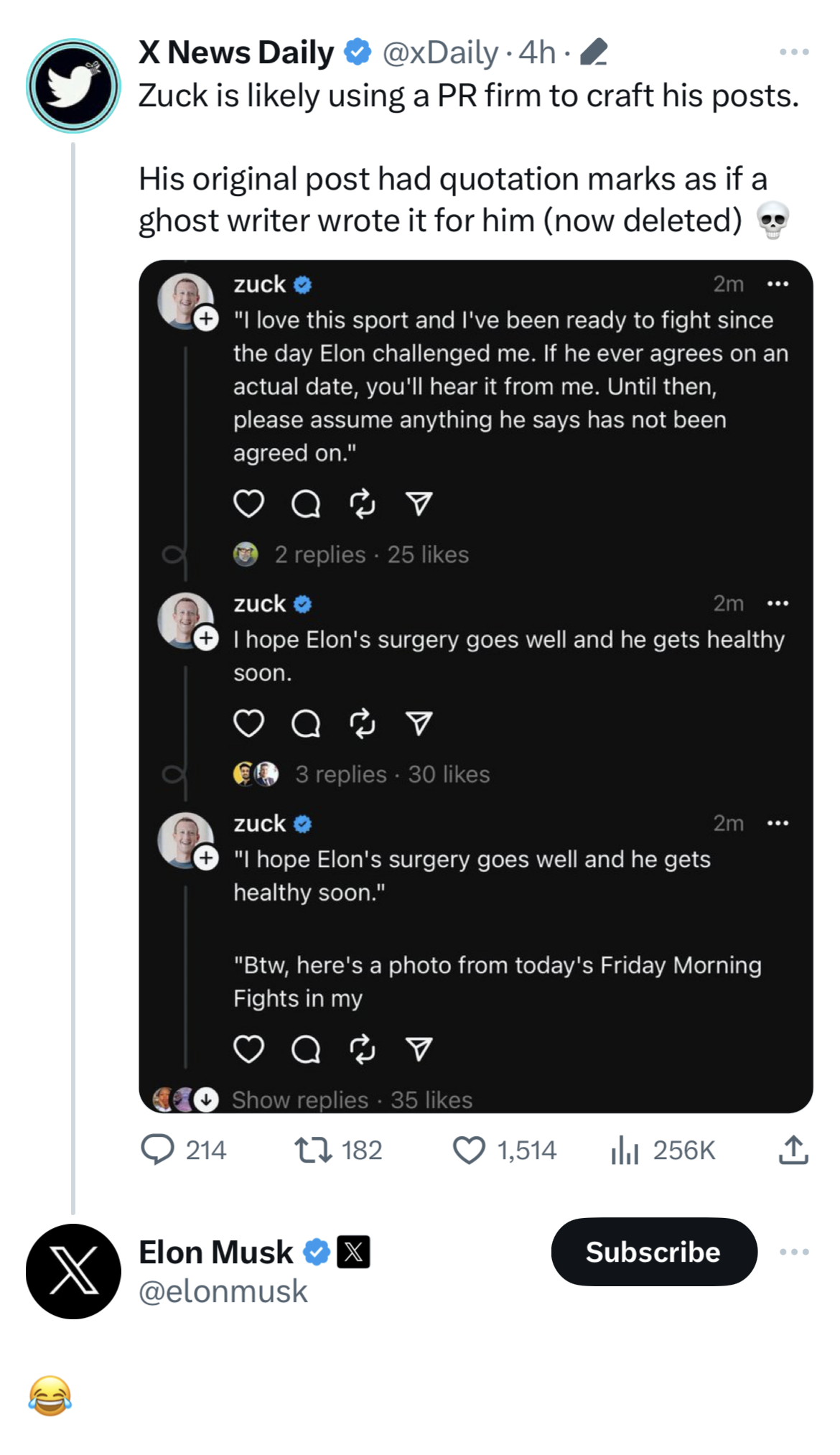The width and height of the screenshot is (840, 1455).
Task: View analytics for the 256K views
Action: (663, 1150)
